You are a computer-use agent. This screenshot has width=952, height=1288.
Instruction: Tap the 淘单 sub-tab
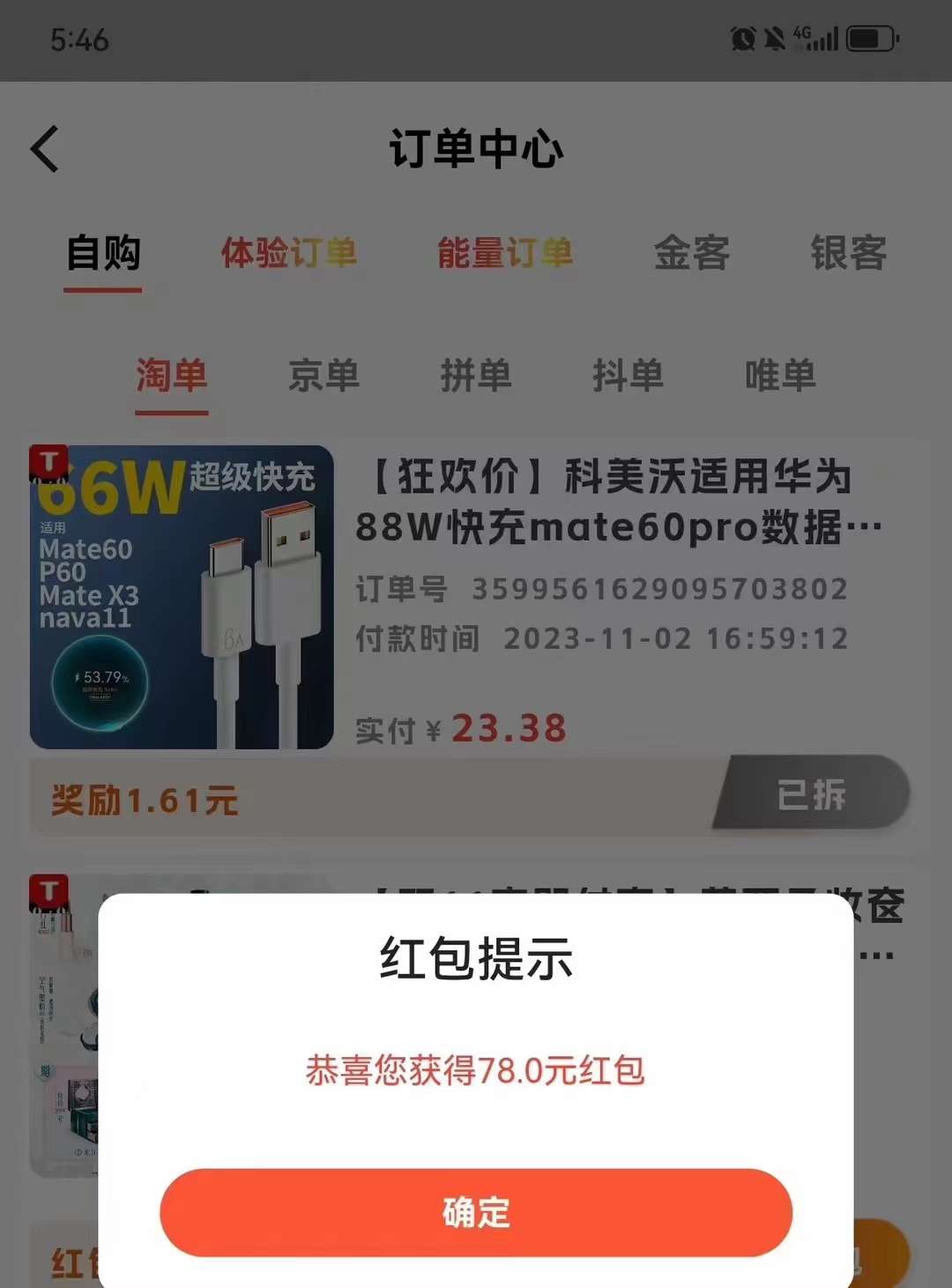[172, 376]
